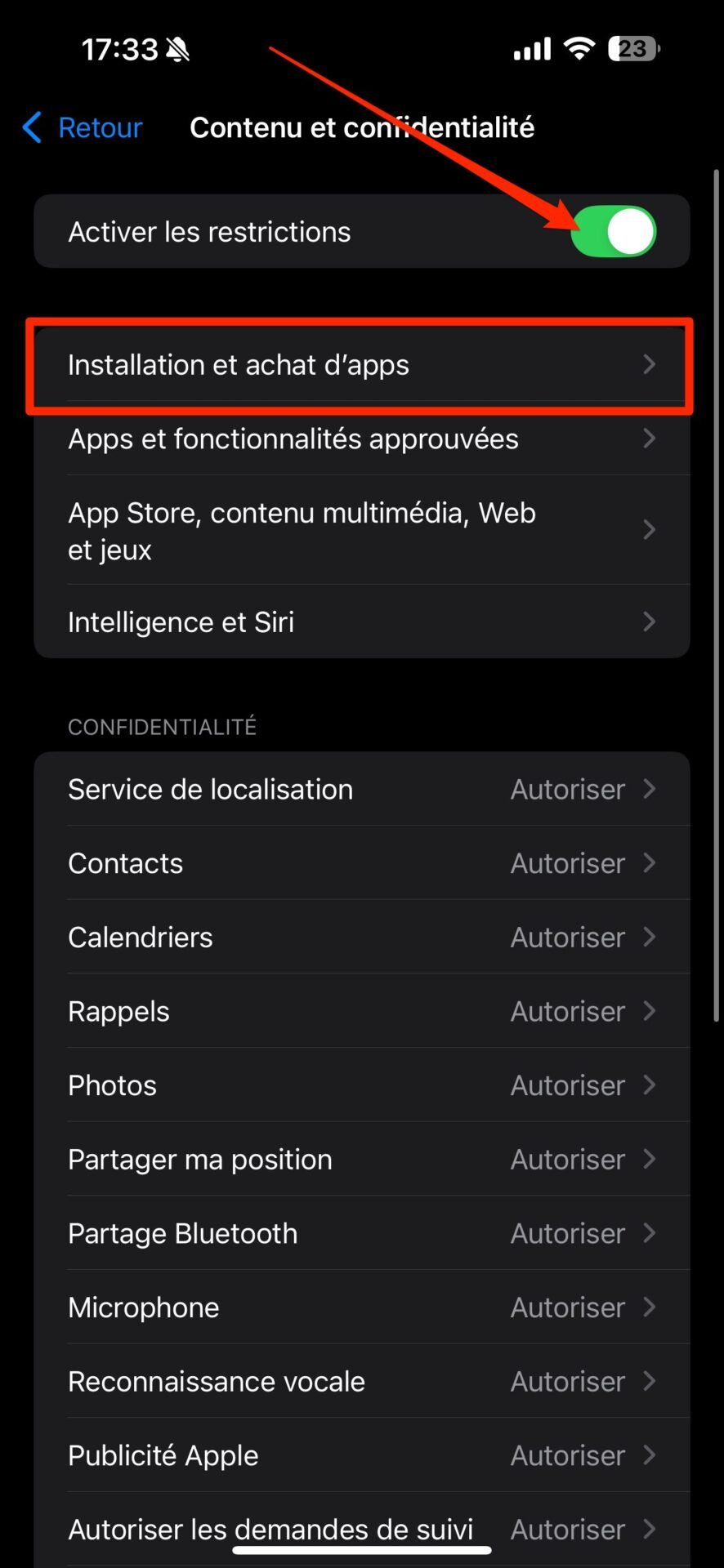Open Service de localisation row
The height and width of the screenshot is (1568, 724).
coord(362,789)
